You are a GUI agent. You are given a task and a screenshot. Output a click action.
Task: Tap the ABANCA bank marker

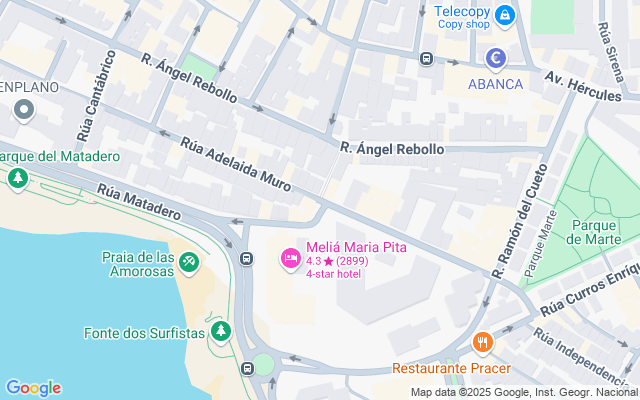click(495, 59)
